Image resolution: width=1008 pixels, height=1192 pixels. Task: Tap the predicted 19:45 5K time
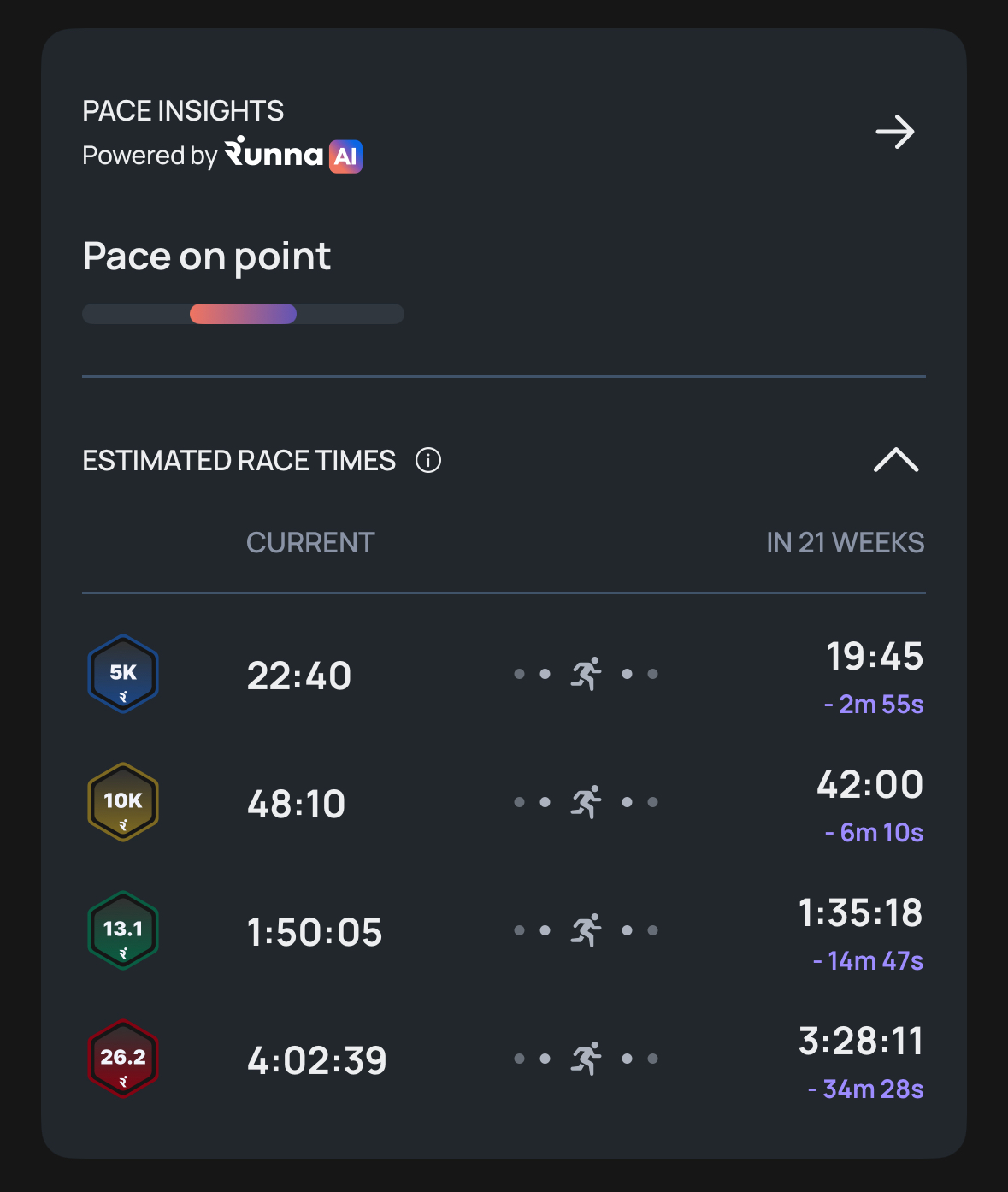pos(874,657)
